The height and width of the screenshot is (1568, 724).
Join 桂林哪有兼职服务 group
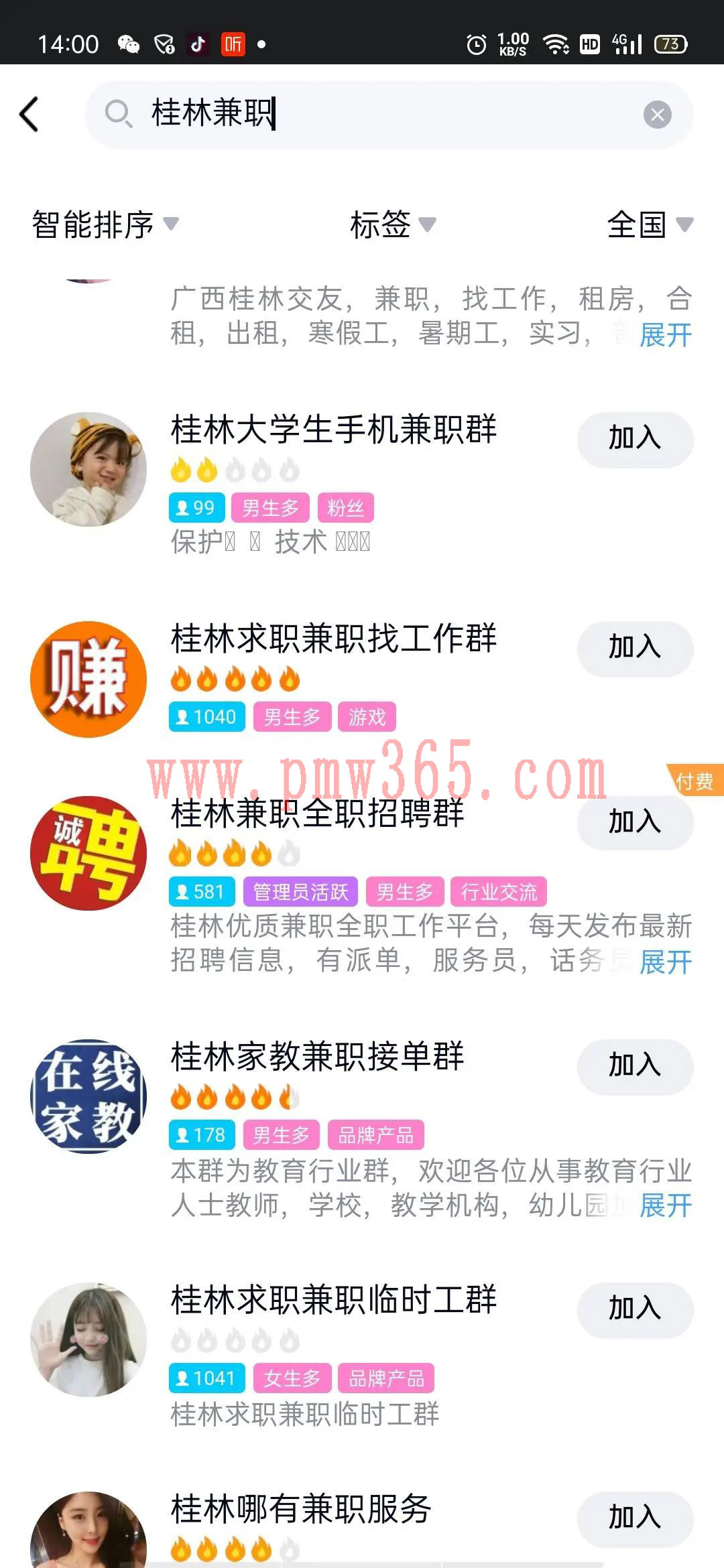(x=634, y=1518)
